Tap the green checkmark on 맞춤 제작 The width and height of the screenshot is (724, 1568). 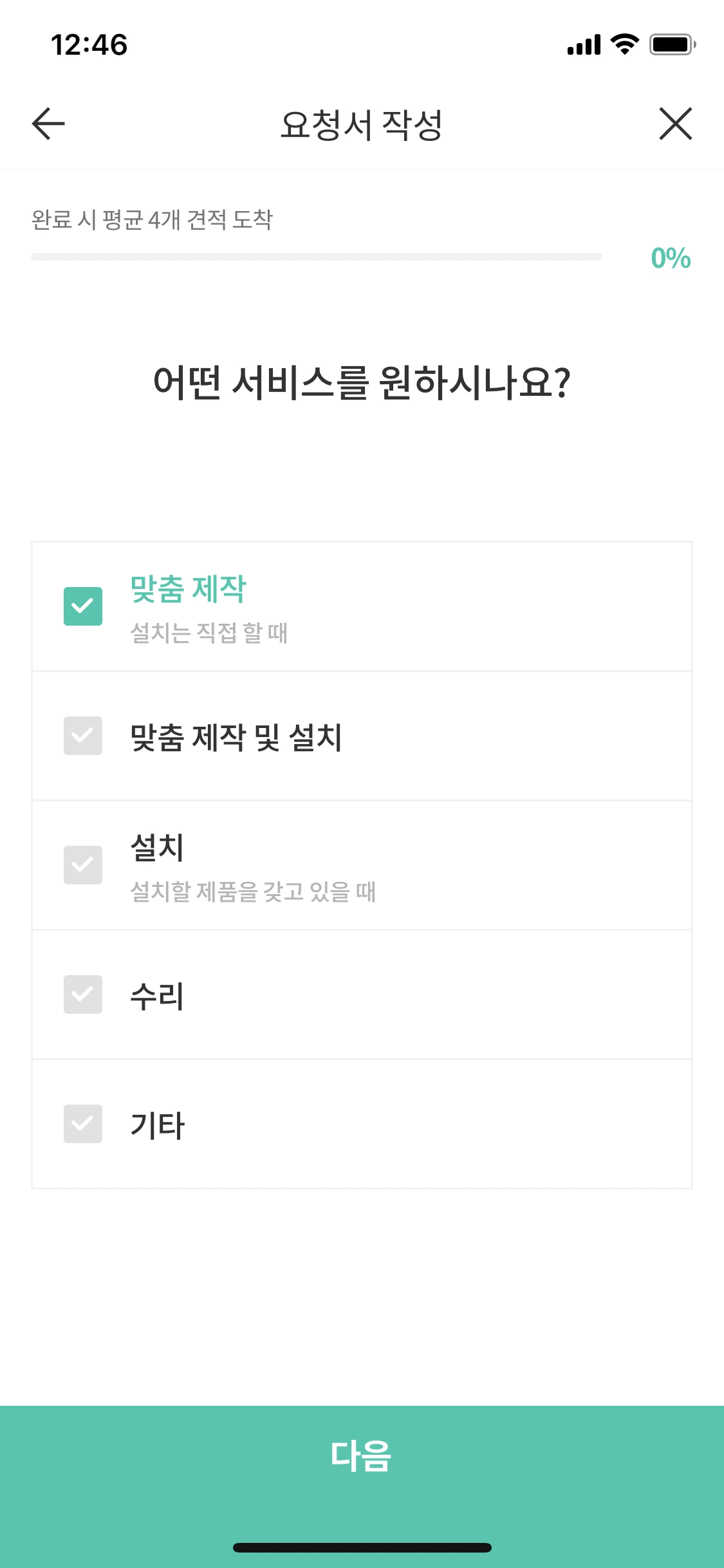coord(83,606)
